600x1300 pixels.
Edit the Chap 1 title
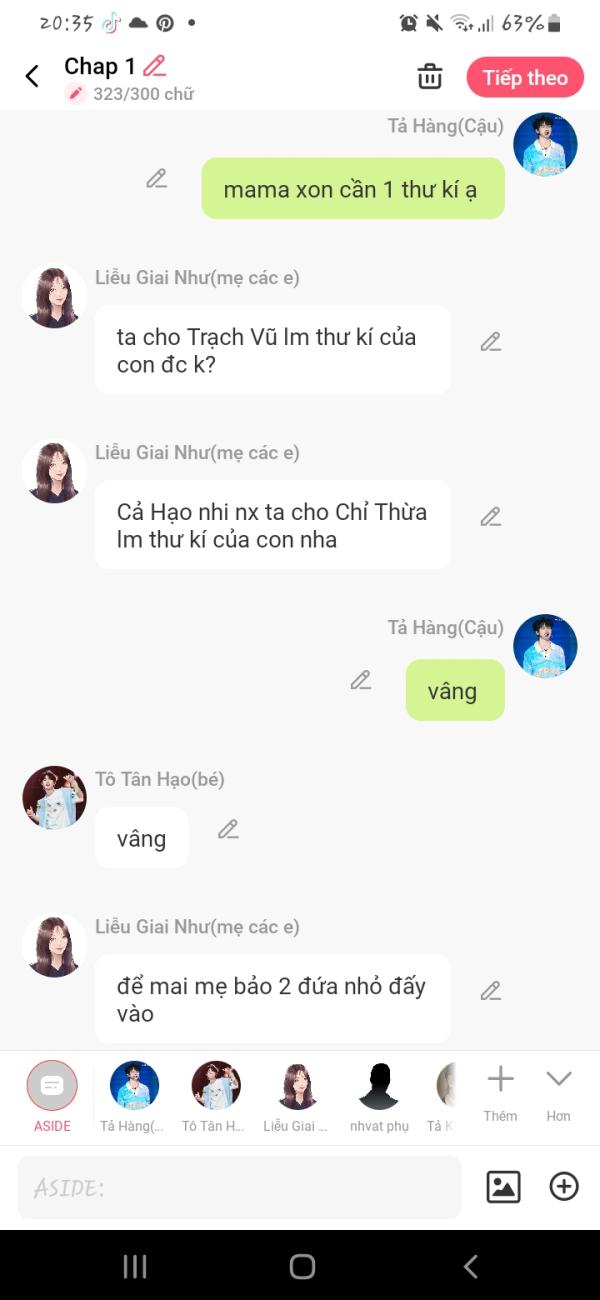pos(154,66)
